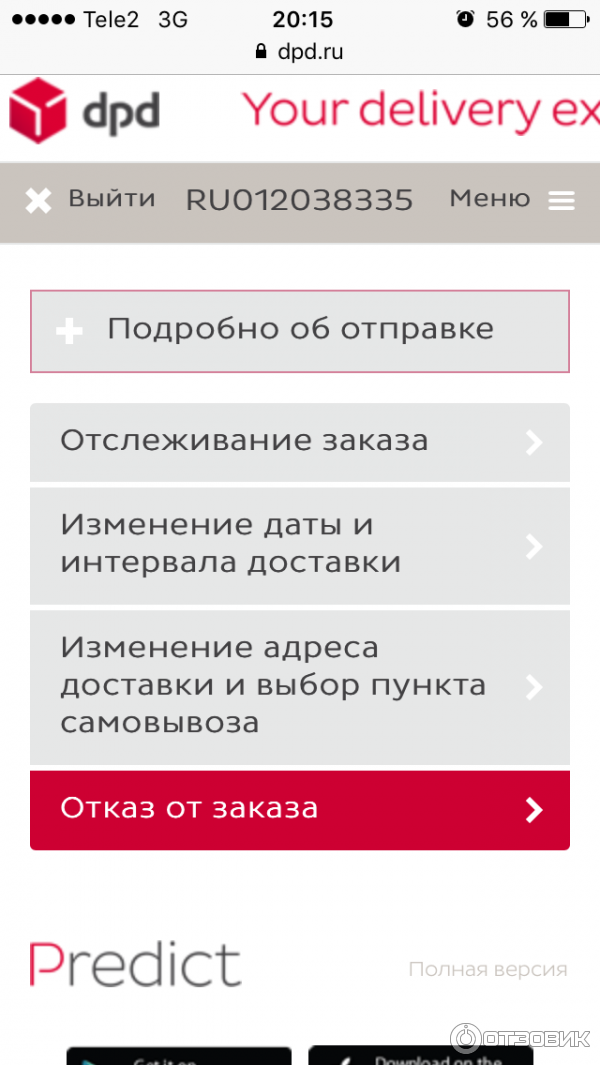
Task: Expand Подробно об отправке details
Action: tap(300, 331)
